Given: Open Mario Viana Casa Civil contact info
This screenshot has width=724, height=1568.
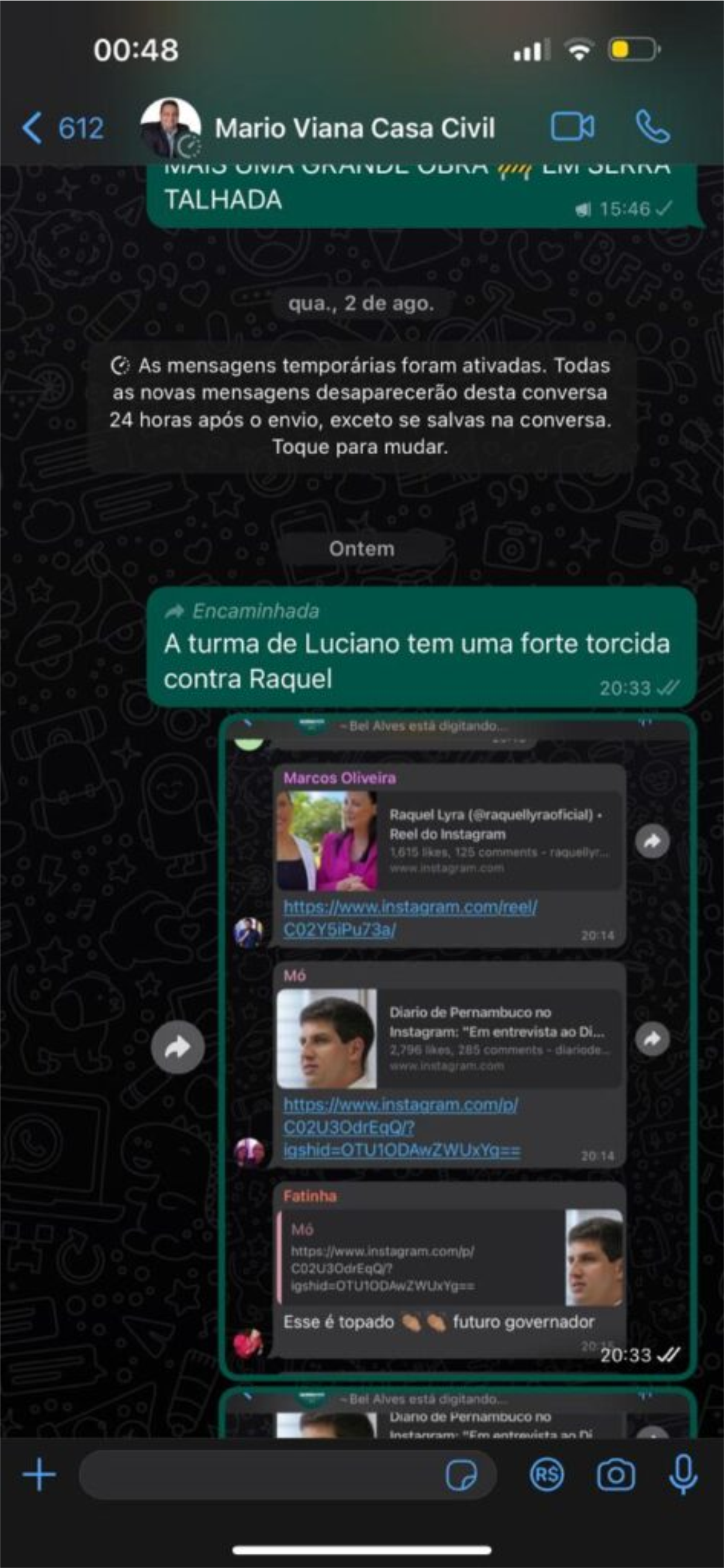Looking at the screenshot, I should pyautogui.click(x=355, y=128).
